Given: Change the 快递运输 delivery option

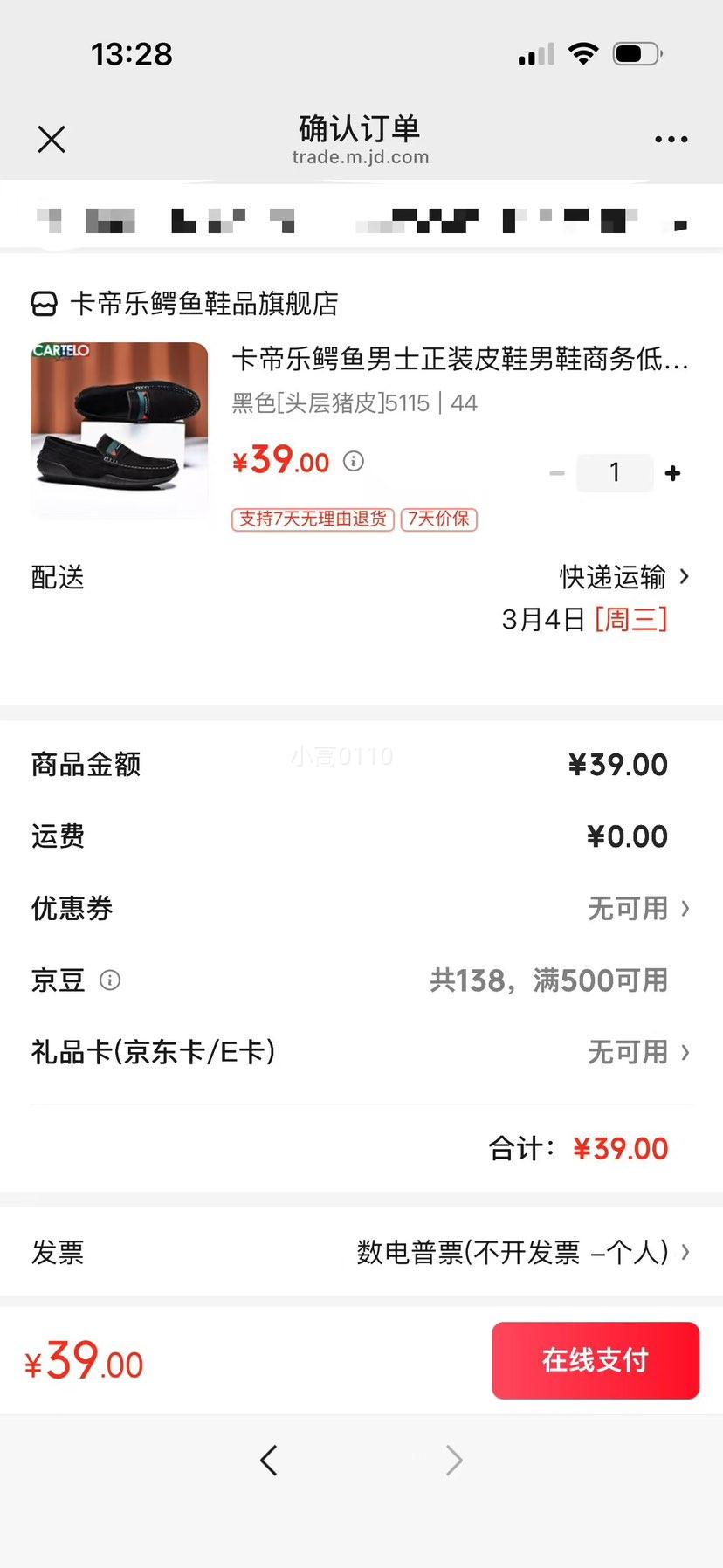Looking at the screenshot, I should 623,577.
